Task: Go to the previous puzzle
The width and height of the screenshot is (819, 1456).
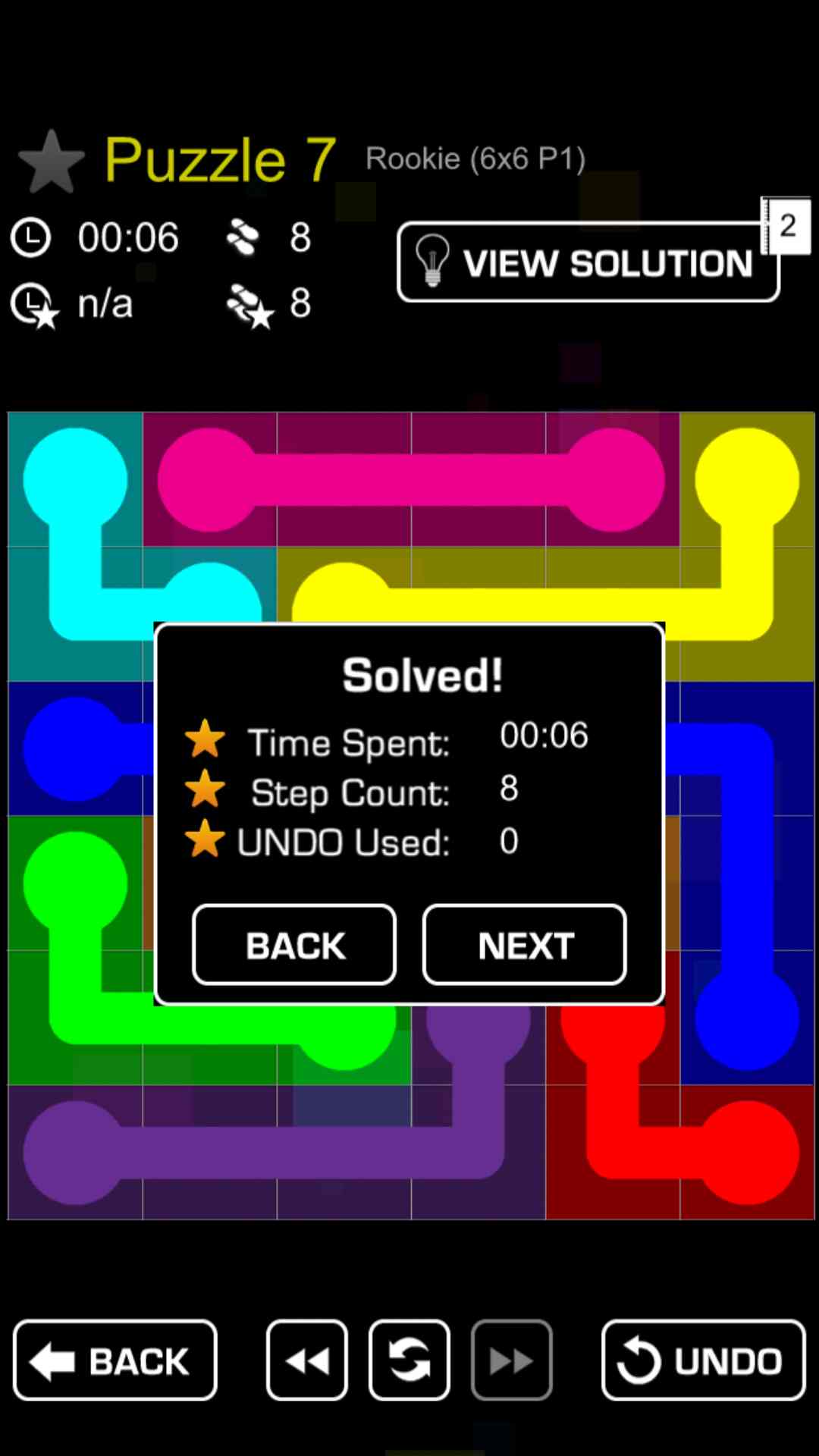Action: [307, 1360]
